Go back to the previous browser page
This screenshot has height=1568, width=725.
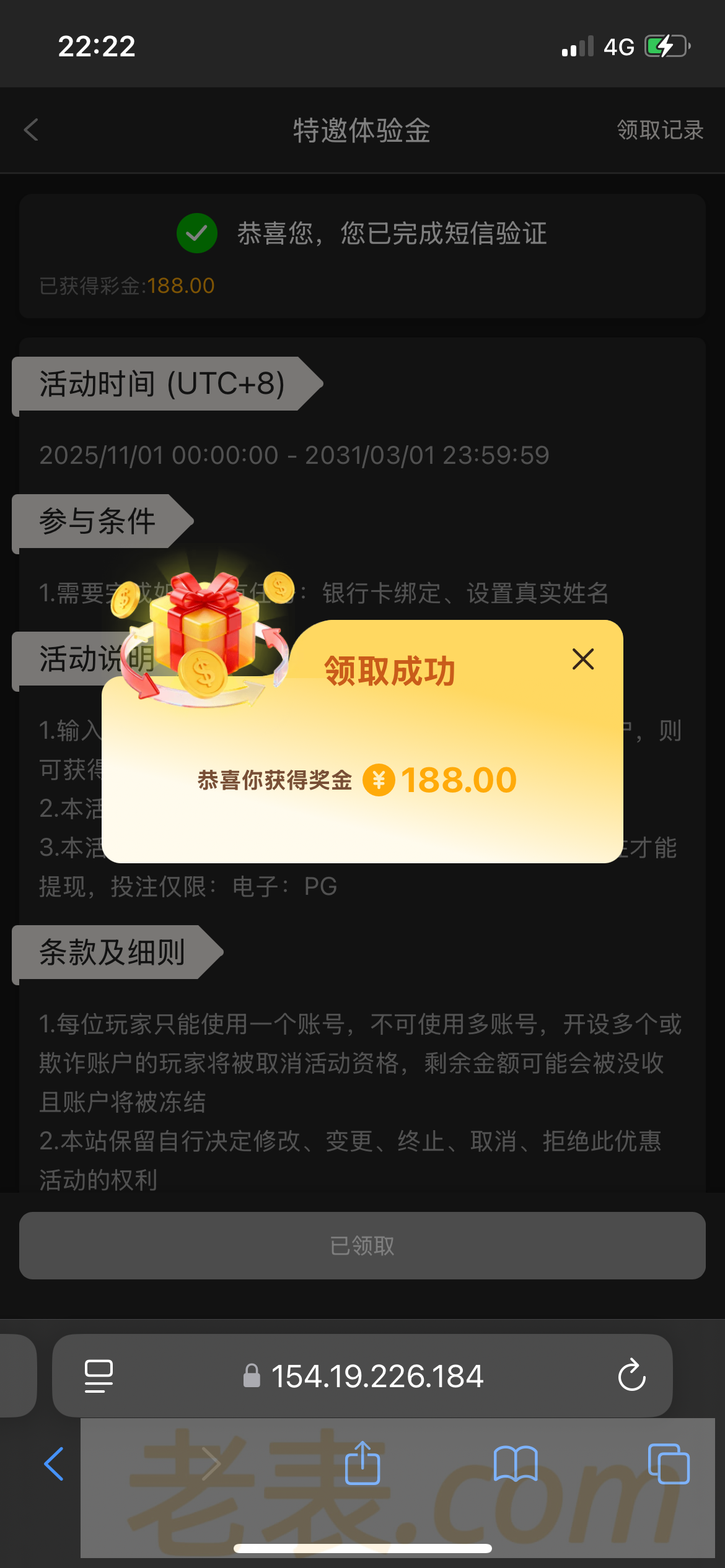55,1463
